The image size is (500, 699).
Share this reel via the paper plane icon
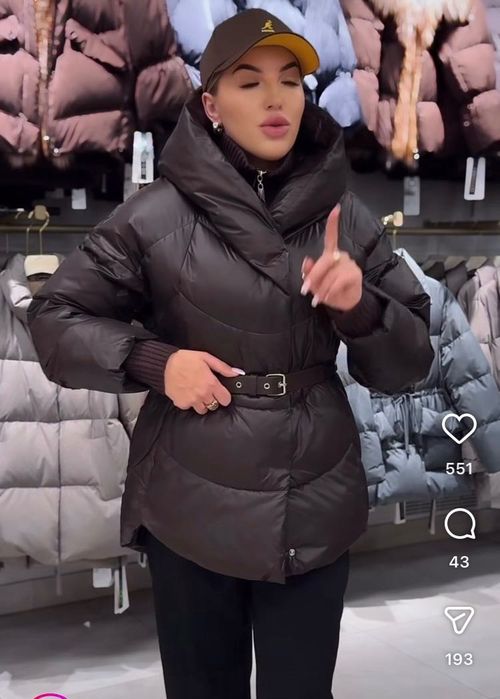tap(459, 619)
